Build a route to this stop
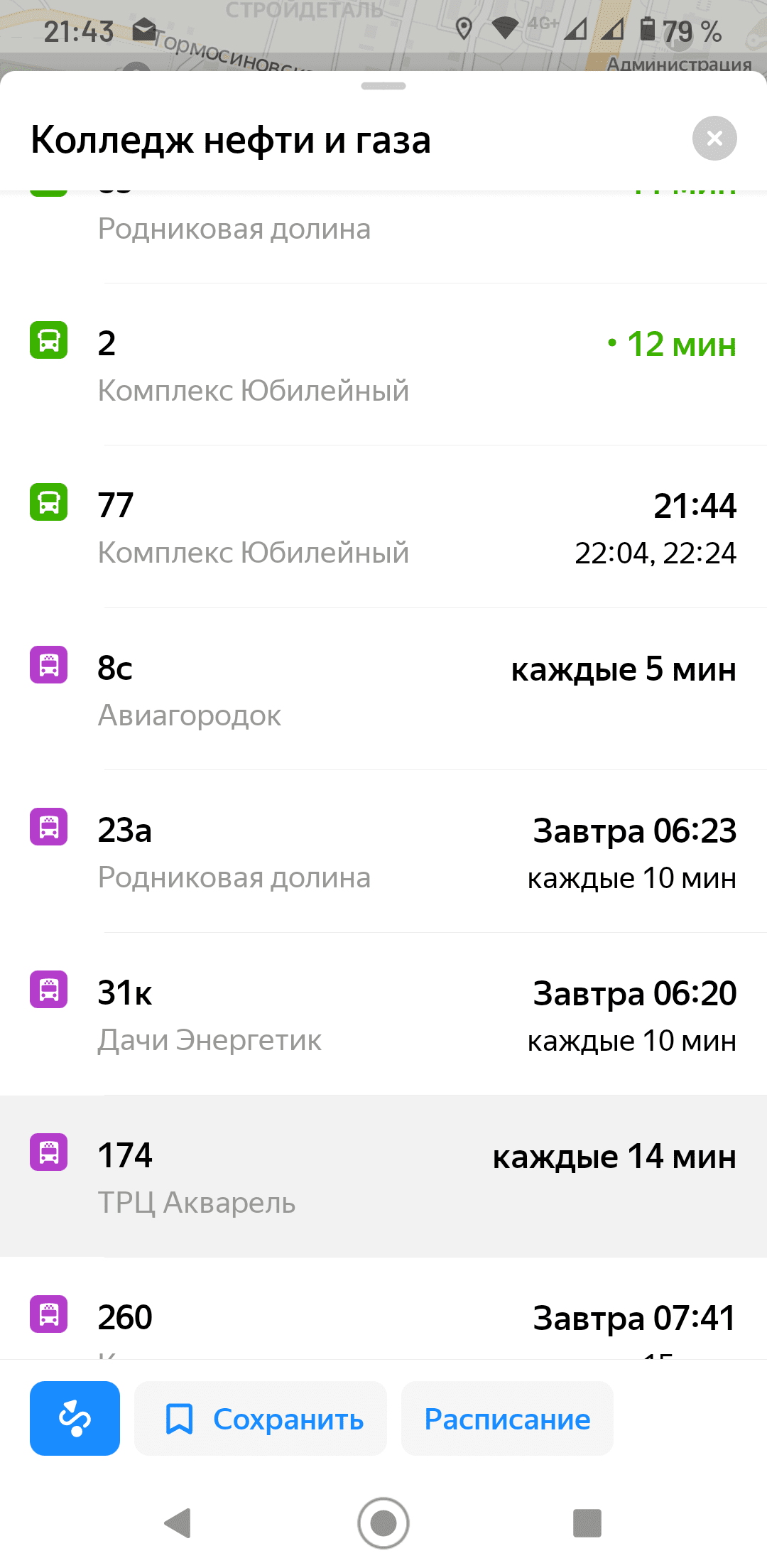Image resolution: width=767 pixels, height=1568 pixels. (x=75, y=1419)
